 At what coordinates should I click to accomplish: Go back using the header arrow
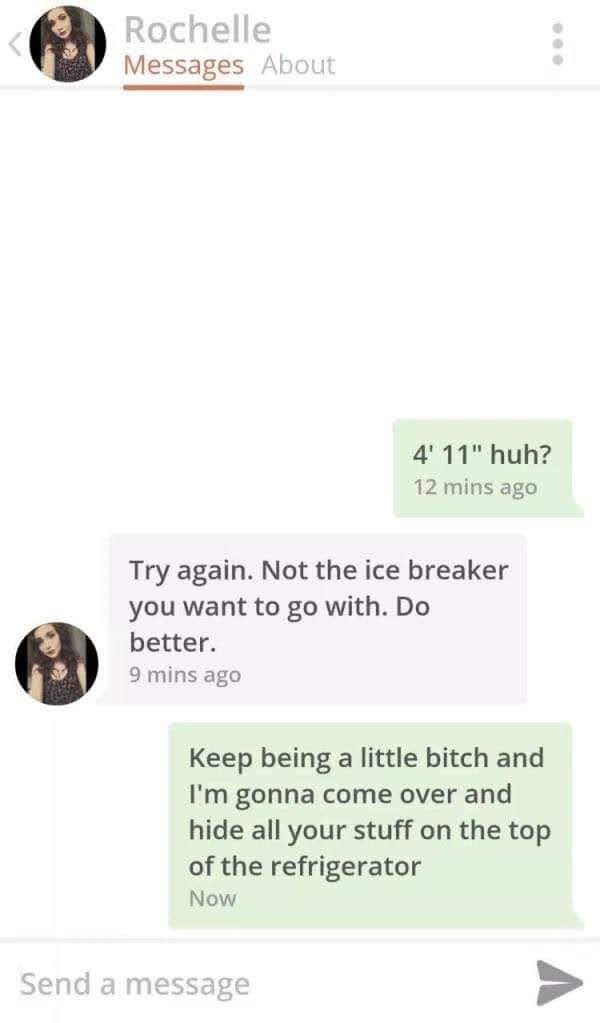click(14, 44)
